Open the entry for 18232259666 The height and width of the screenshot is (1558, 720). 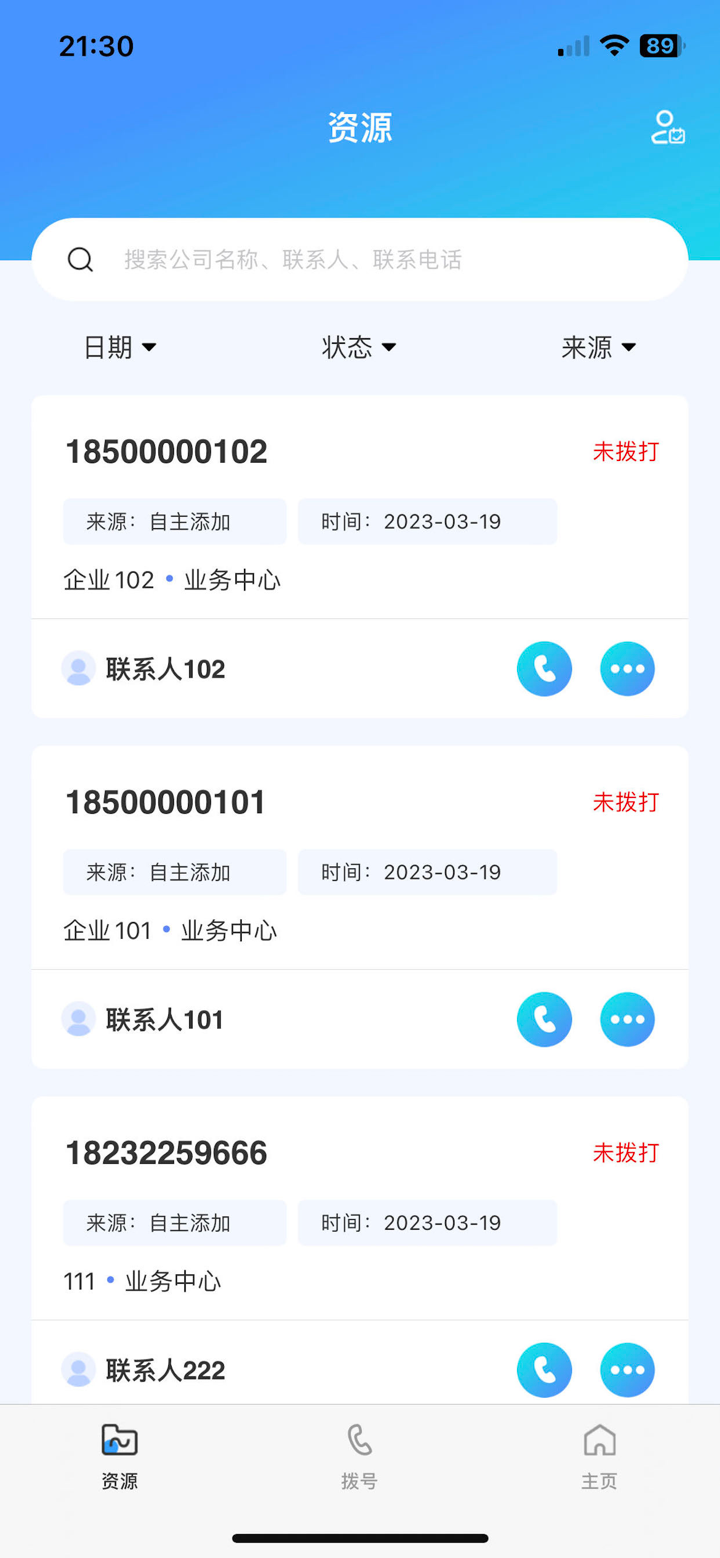166,1152
